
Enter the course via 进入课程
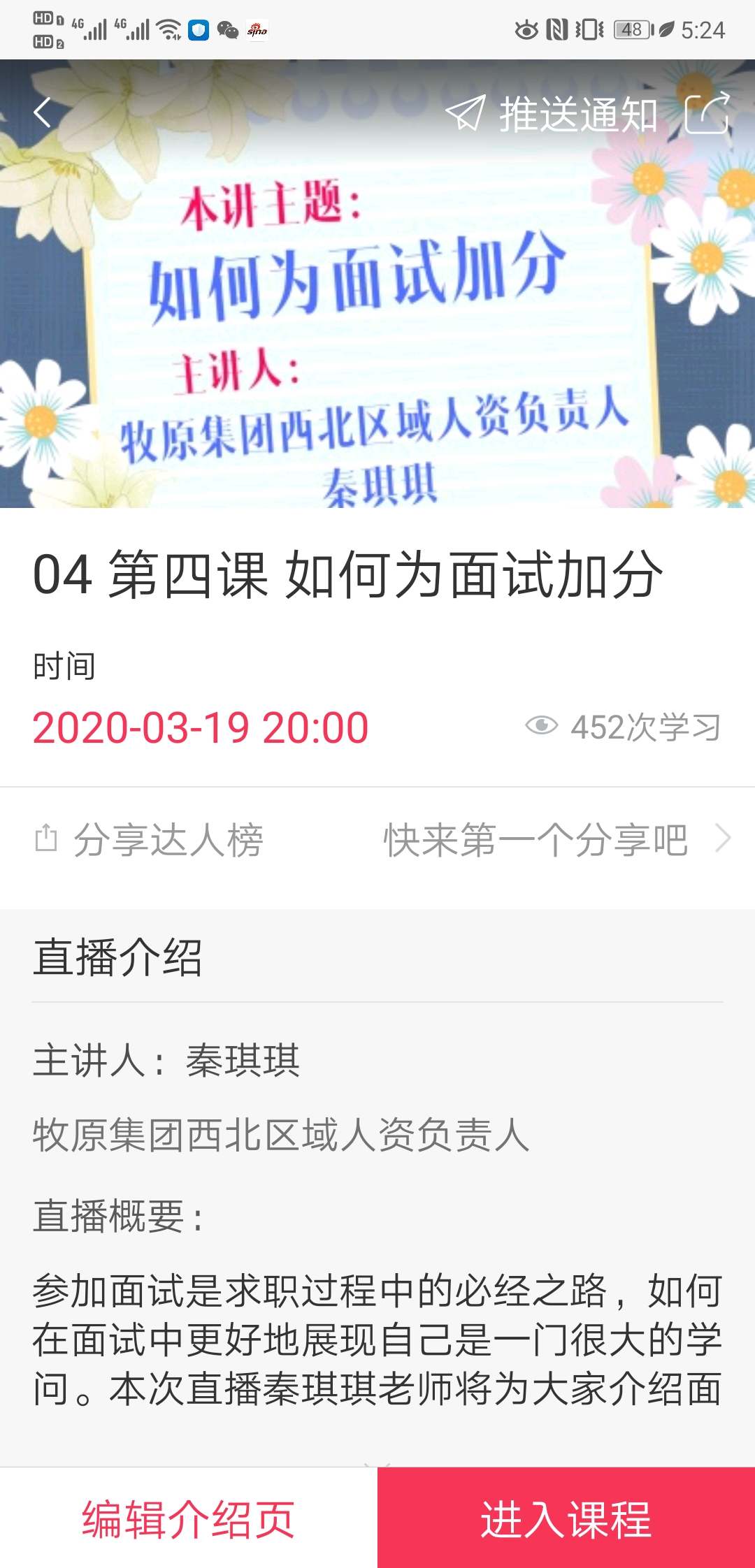(566, 1518)
